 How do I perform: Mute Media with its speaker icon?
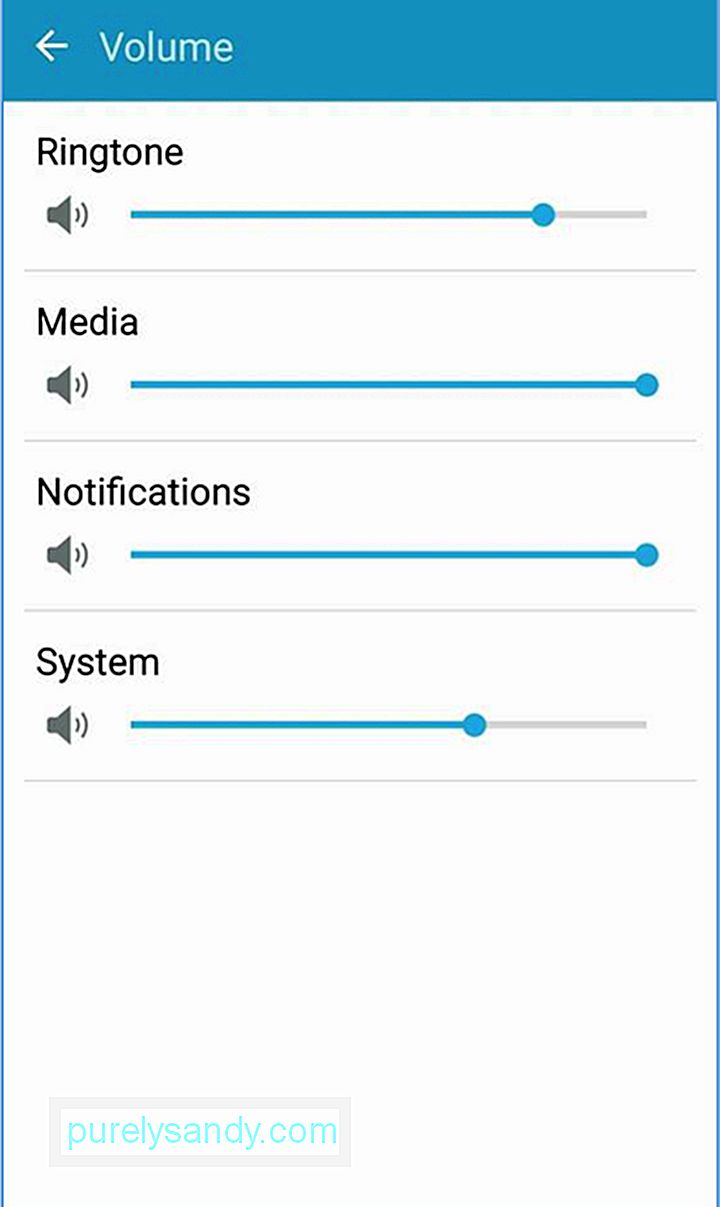67,384
